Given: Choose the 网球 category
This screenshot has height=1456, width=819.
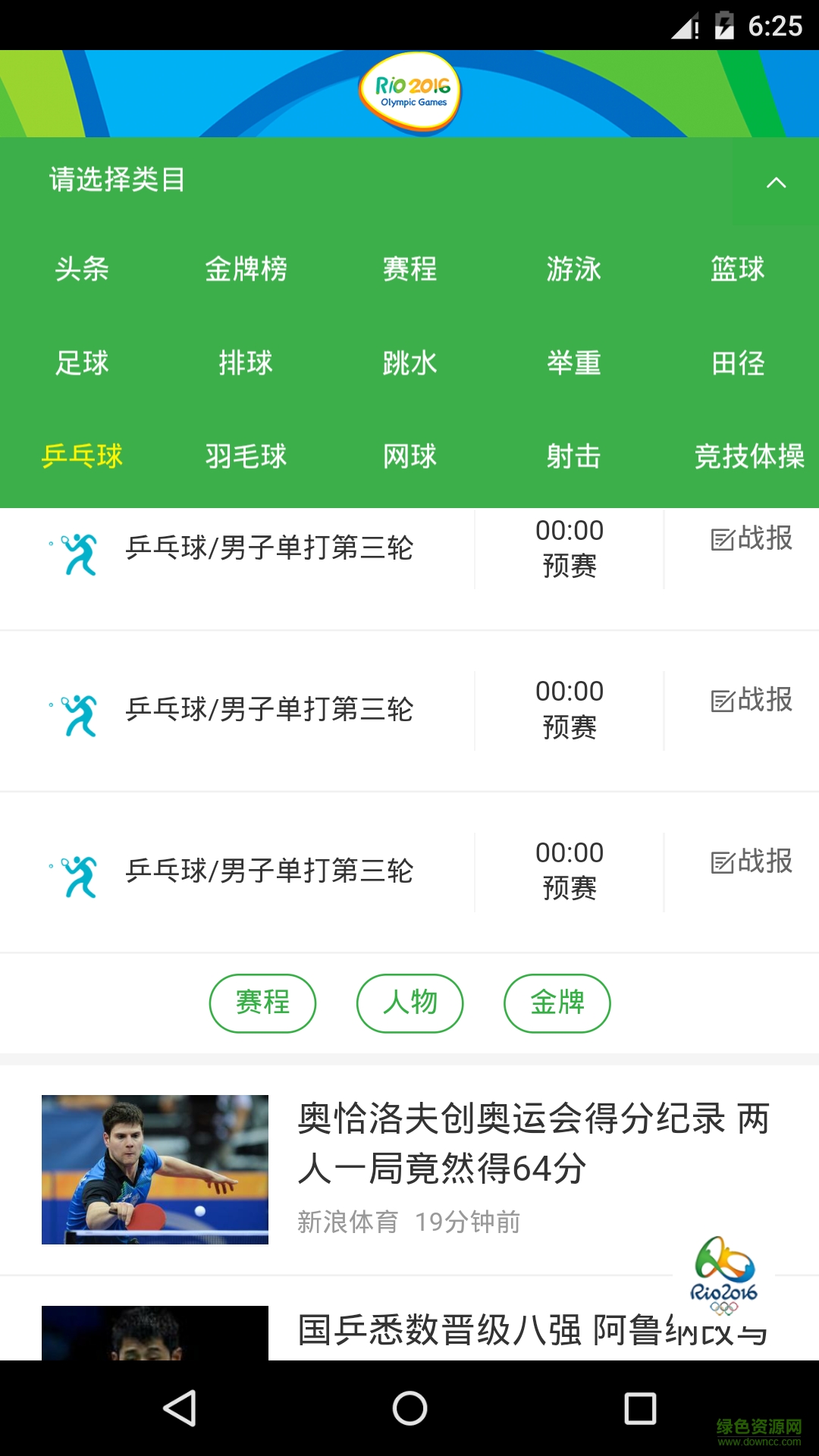Looking at the screenshot, I should [x=409, y=457].
